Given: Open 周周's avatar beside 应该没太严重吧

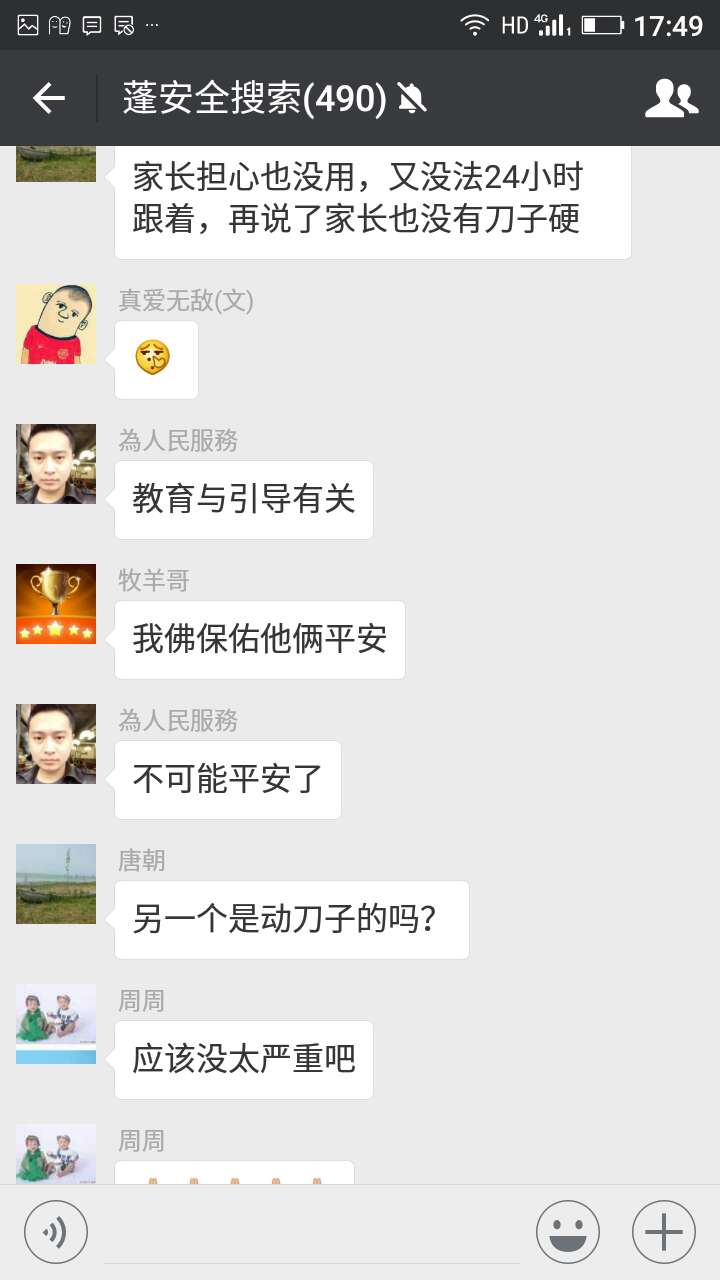Looking at the screenshot, I should (56, 1024).
